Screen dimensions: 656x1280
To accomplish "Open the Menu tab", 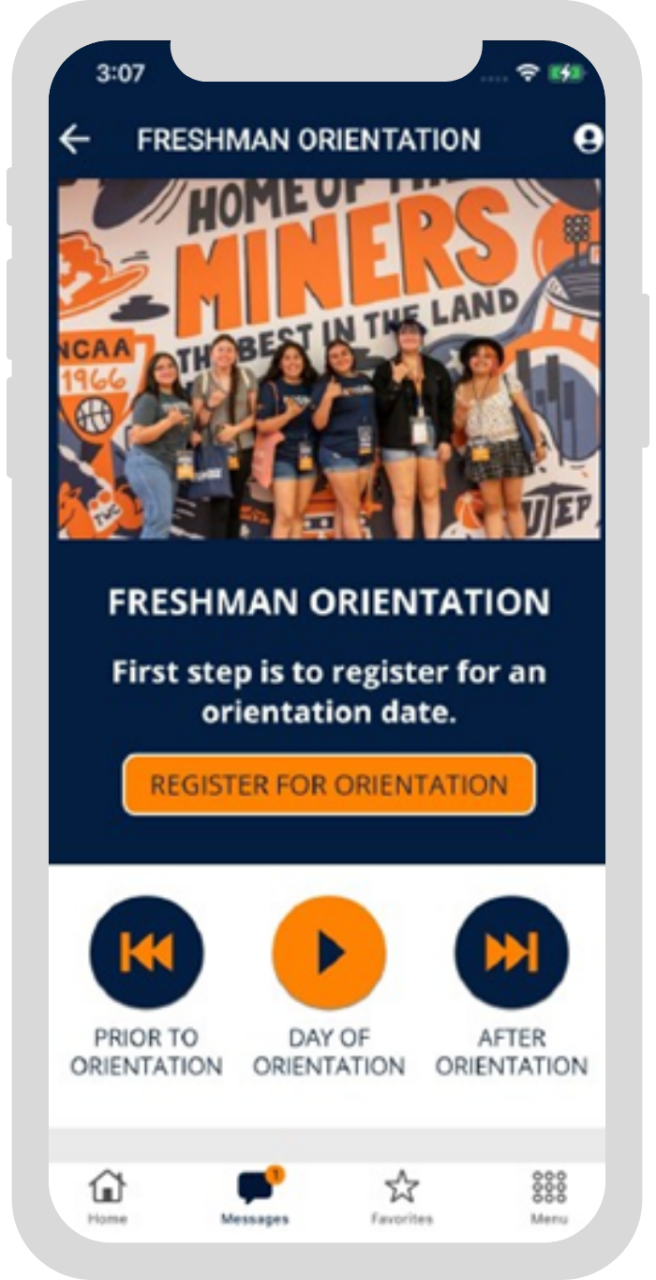I will (x=549, y=1197).
